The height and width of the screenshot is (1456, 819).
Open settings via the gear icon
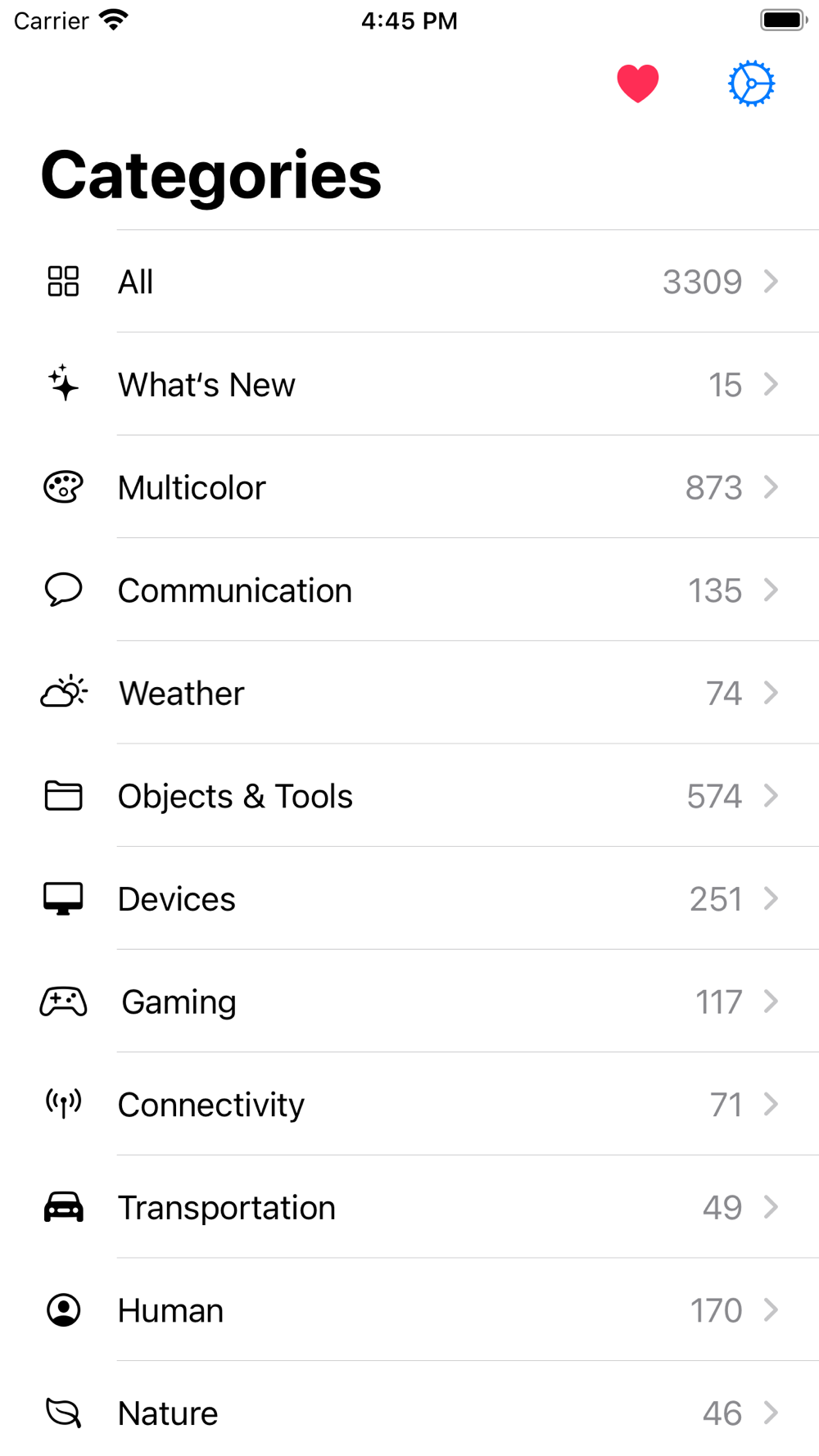coord(751,84)
